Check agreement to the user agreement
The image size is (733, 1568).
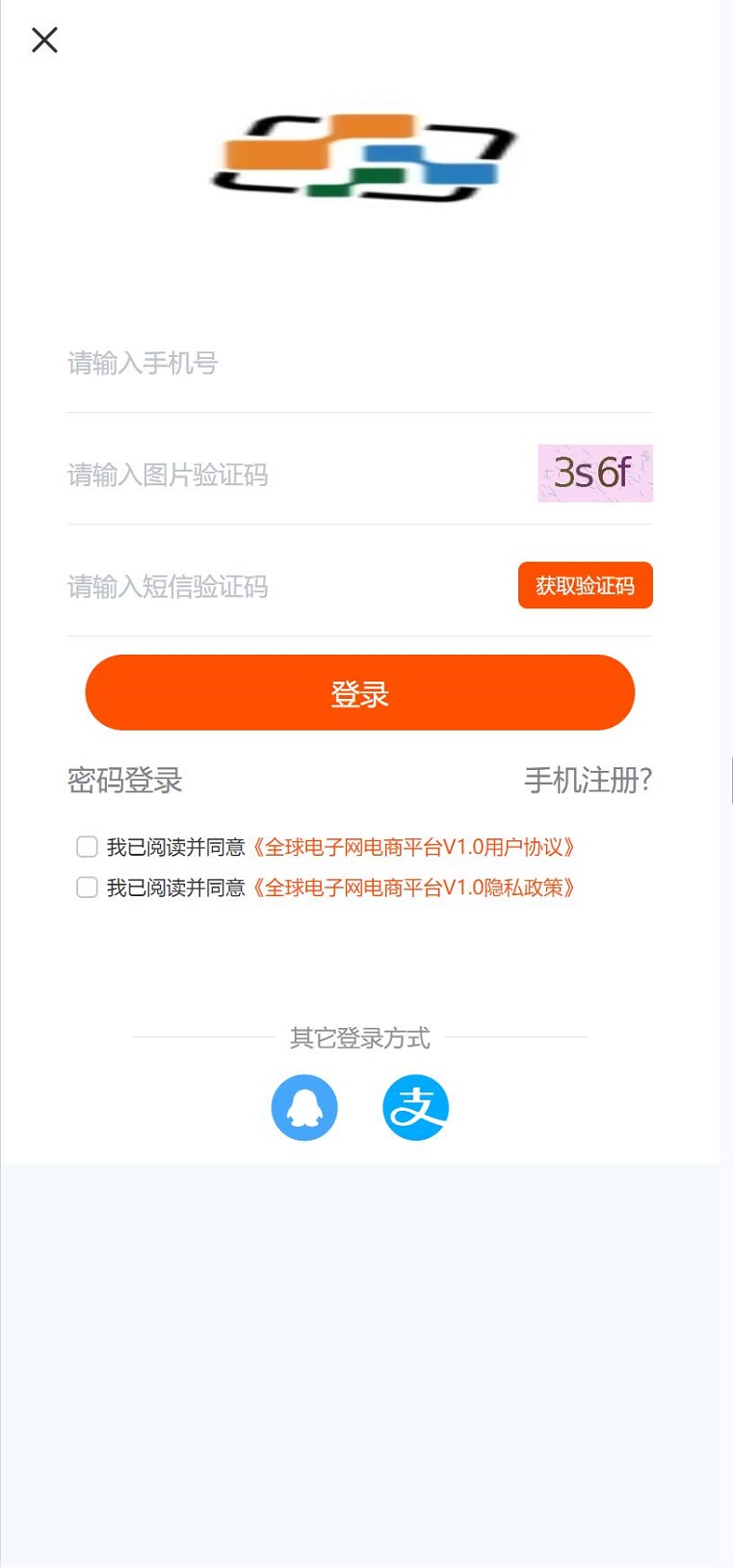click(x=87, y=846)
